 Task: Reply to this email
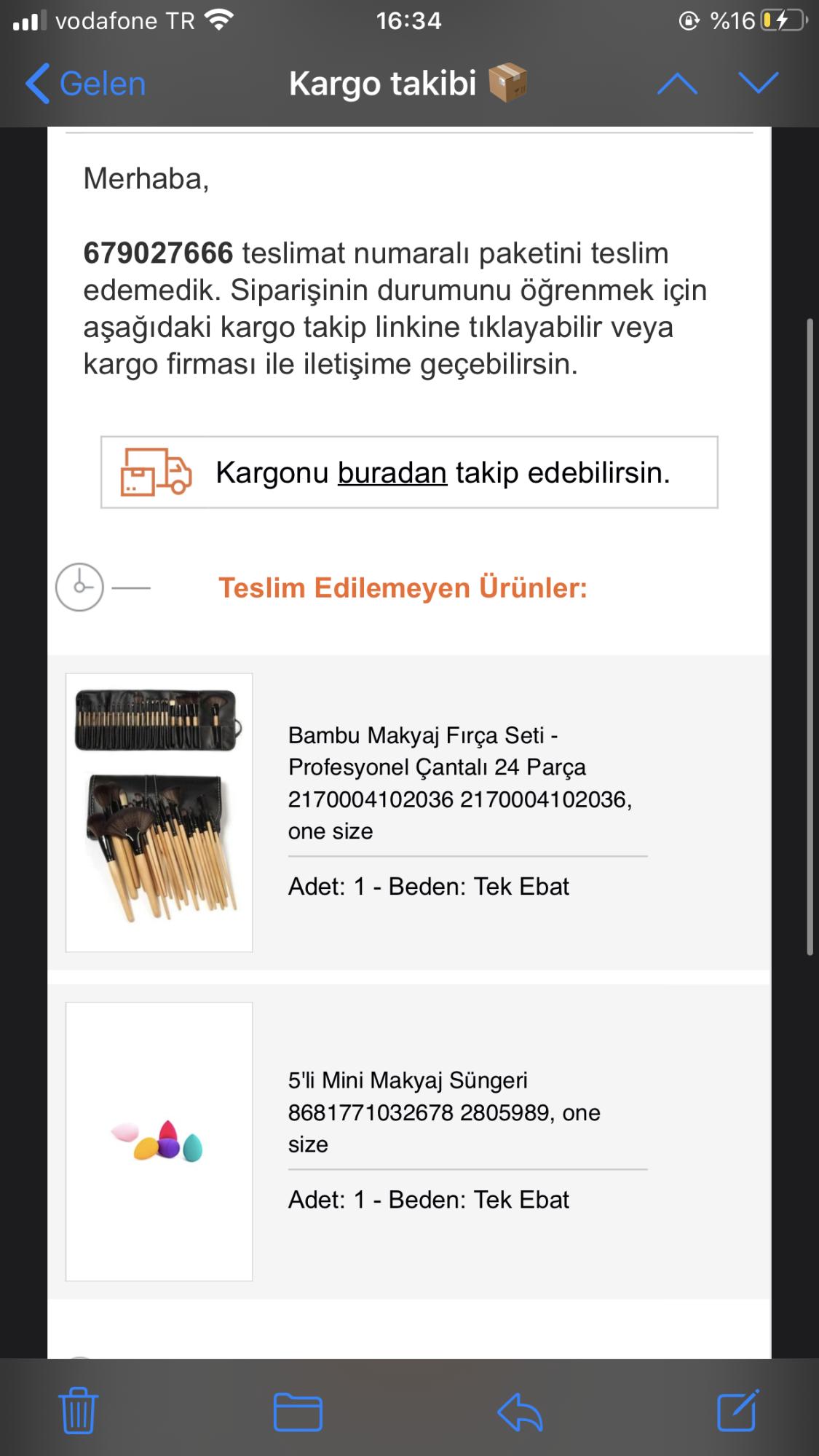(520, 1412)
